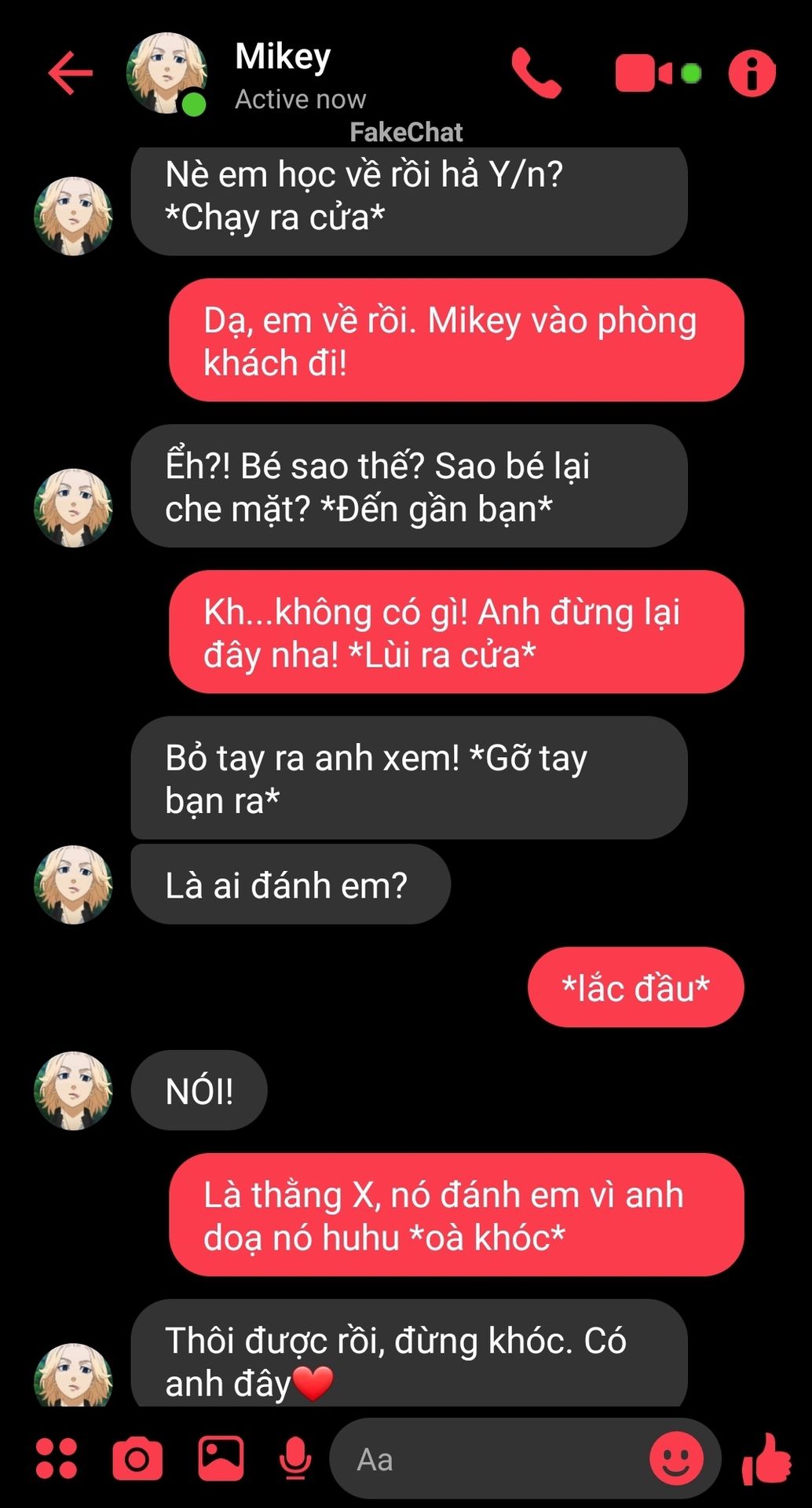Open the conversation info button

[x=752, y=73]
